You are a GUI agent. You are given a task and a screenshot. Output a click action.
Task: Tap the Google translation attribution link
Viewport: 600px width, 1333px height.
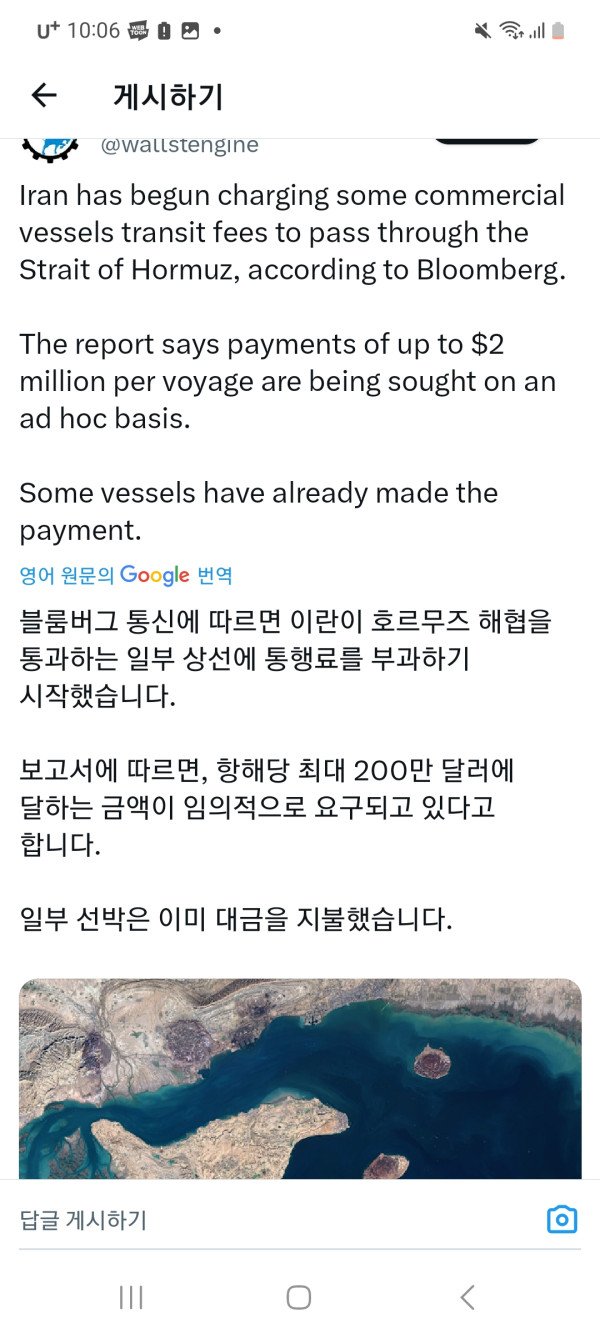[126, 575]
